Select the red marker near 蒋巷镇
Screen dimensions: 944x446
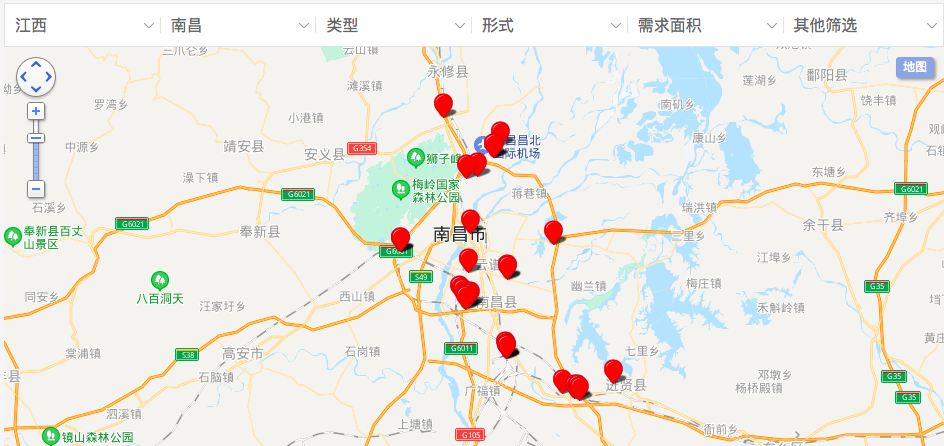tap(553, 231)
